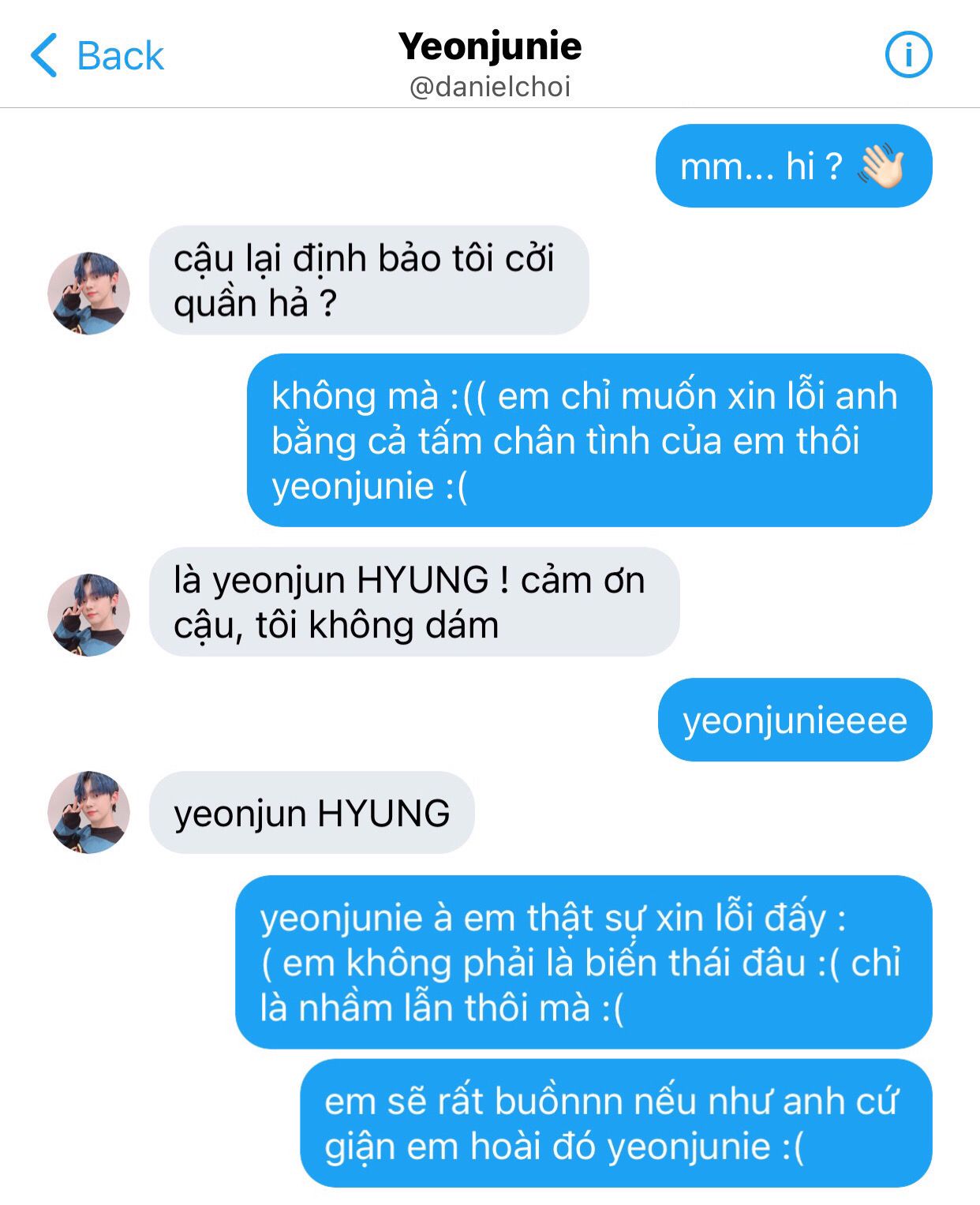
Task: Open conversation info for Yeonjunie
Action: 908,55
